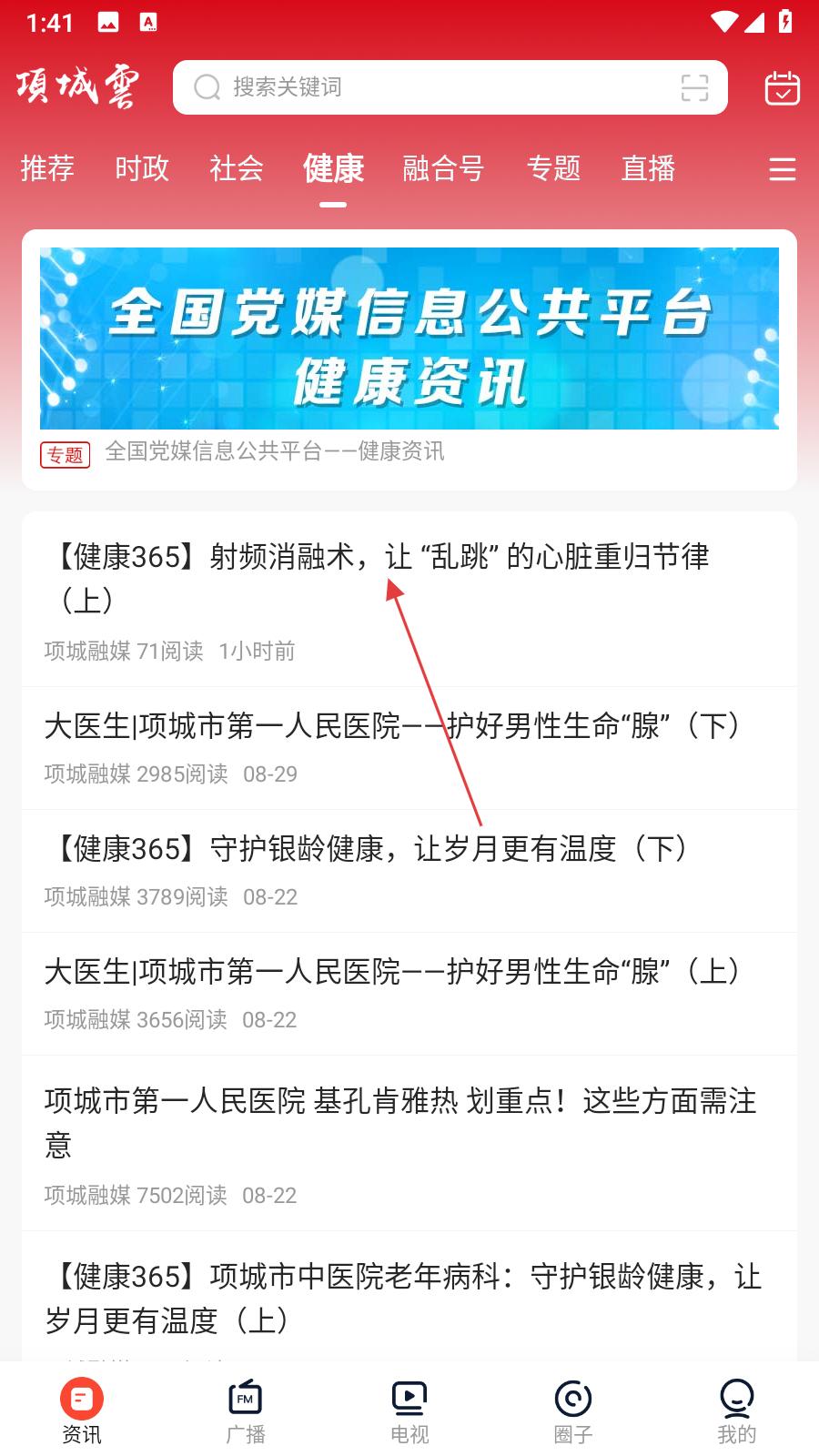Switch to the 直播 tab
The width and height of the screenshot is (819, 1456).
coord(648,168)
